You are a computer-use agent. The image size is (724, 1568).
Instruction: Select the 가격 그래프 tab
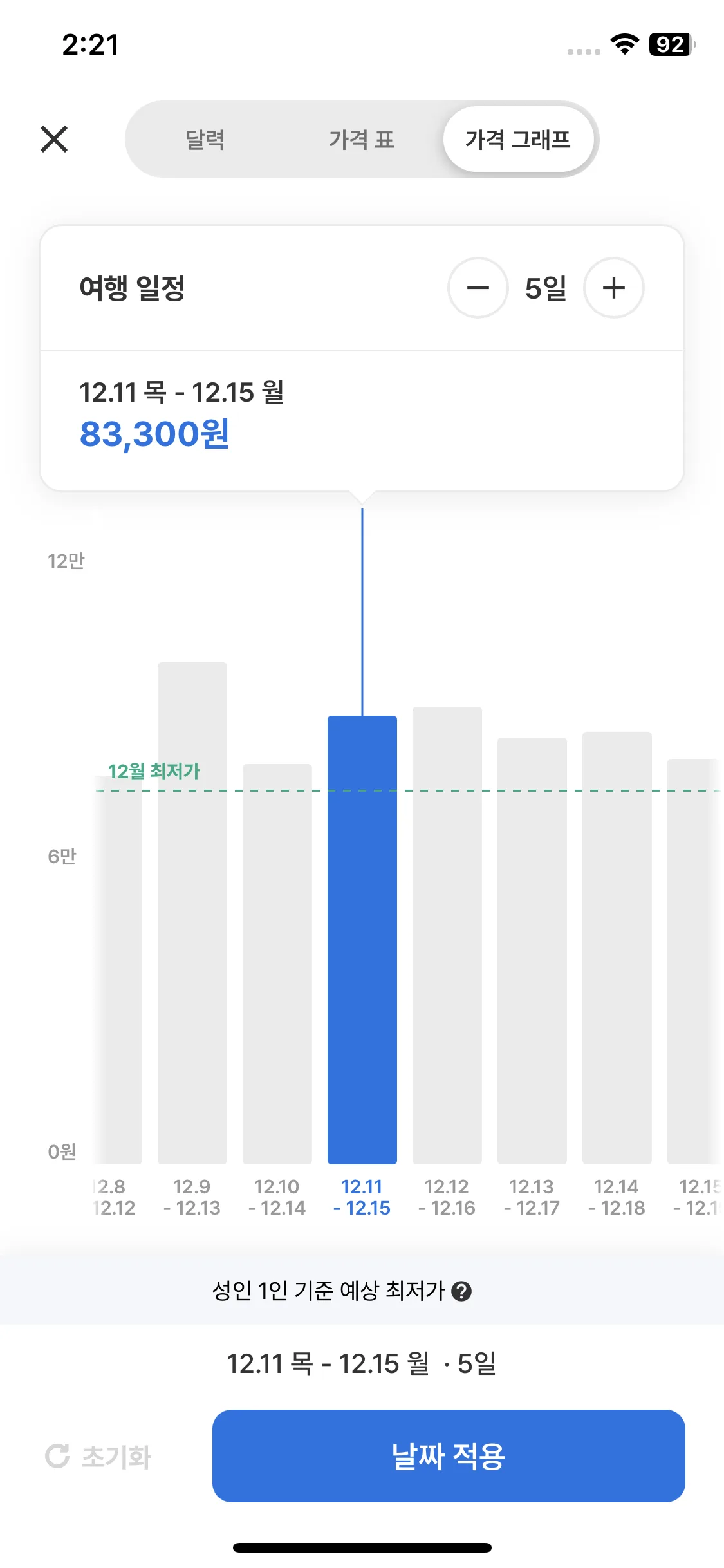[x=518, y=140]
